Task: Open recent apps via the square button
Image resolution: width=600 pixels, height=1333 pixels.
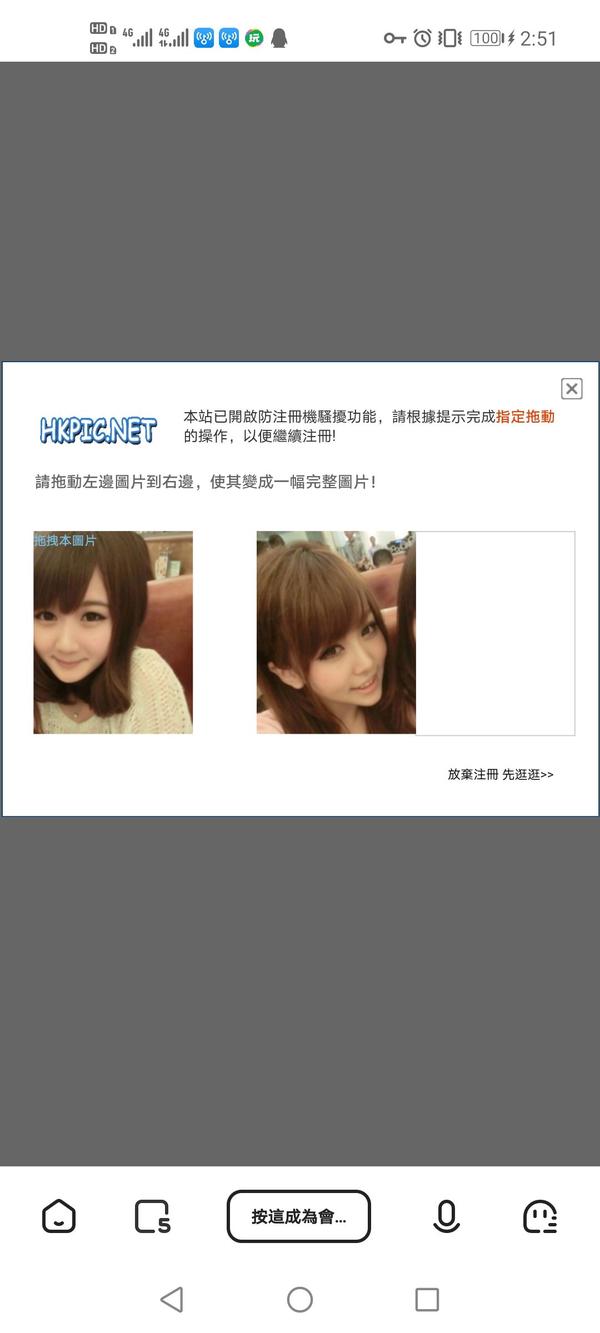Action: click(x=427, y=1299)
